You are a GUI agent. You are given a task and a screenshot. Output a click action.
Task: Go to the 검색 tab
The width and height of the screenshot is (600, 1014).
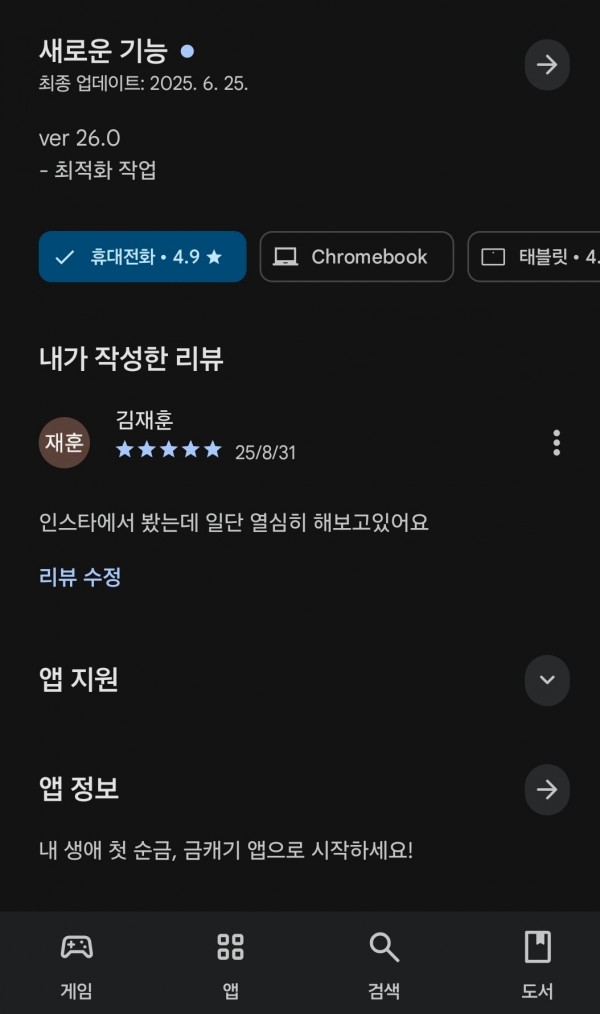[x=384, y=964]
